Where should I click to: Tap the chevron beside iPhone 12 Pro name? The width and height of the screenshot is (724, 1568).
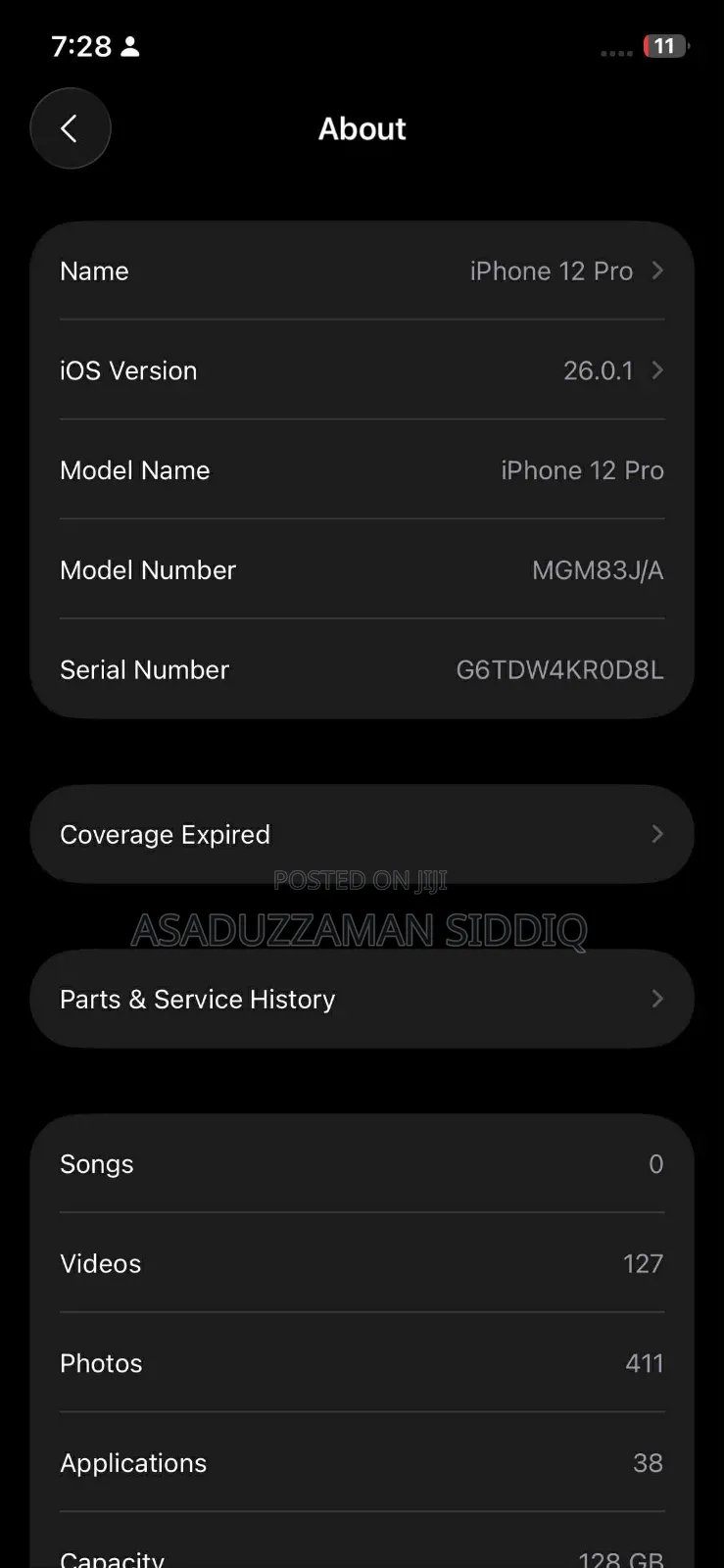656,270
